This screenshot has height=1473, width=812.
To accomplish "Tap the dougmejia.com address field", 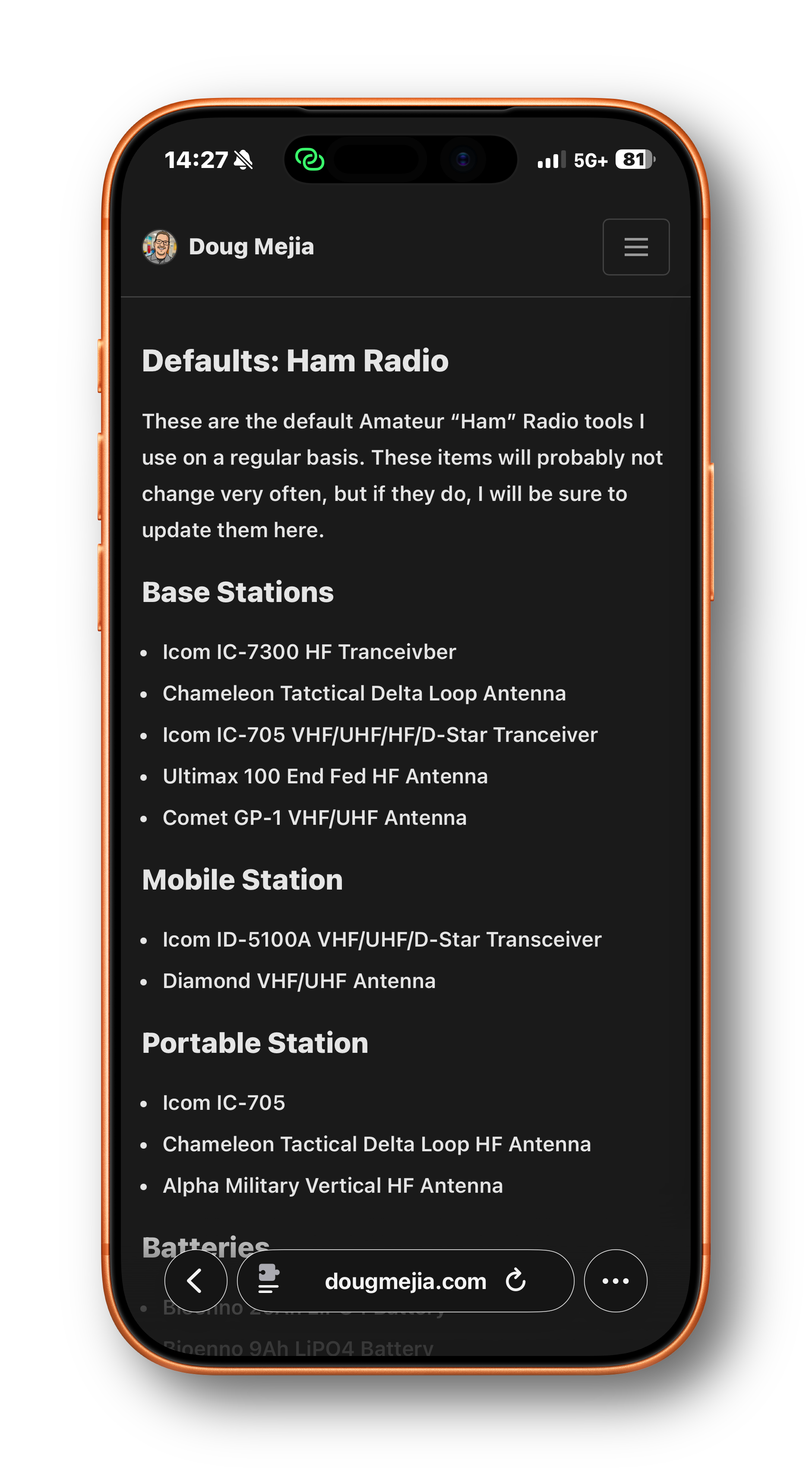I will coord(405,1281).
